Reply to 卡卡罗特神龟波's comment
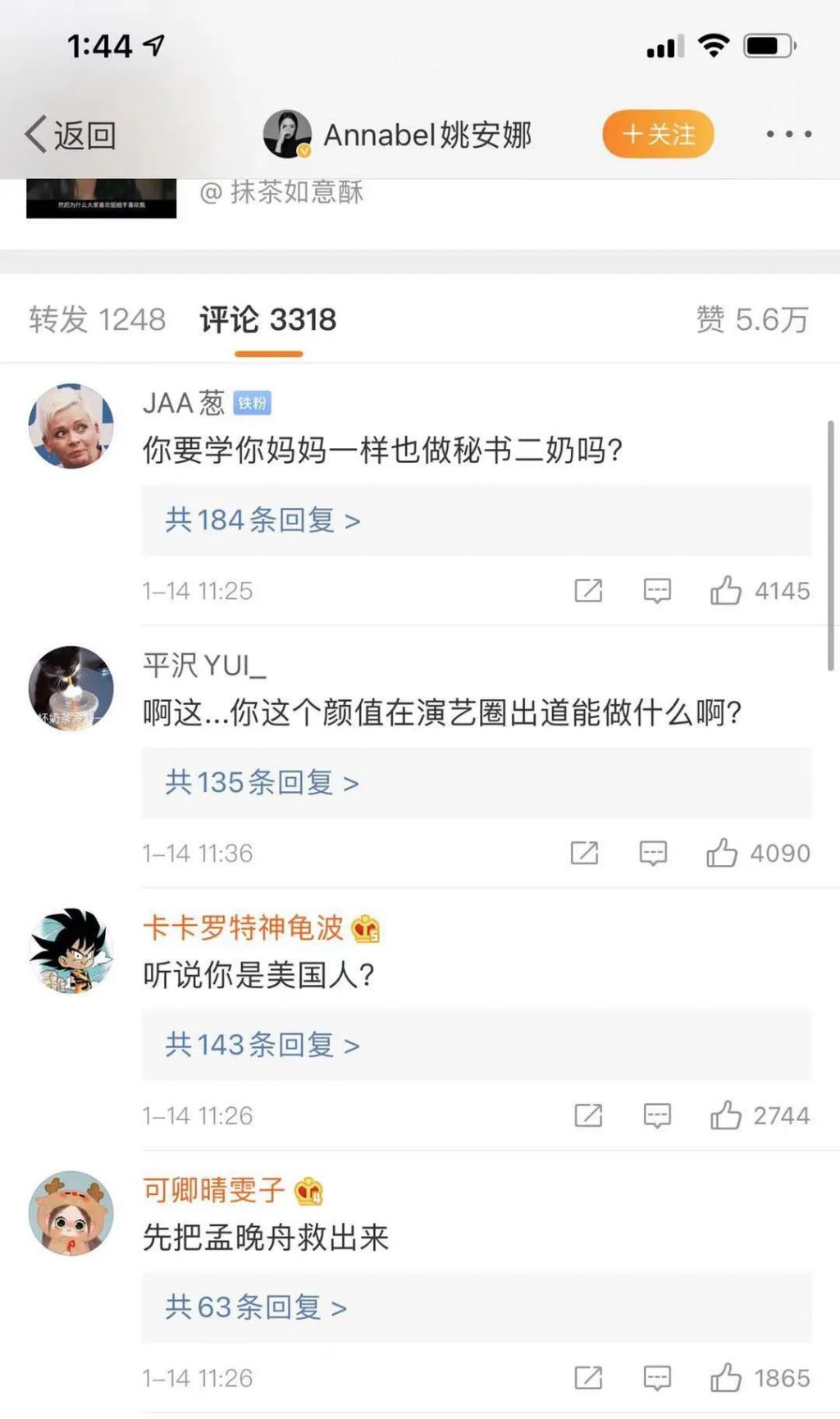 tap(657, 1115)
